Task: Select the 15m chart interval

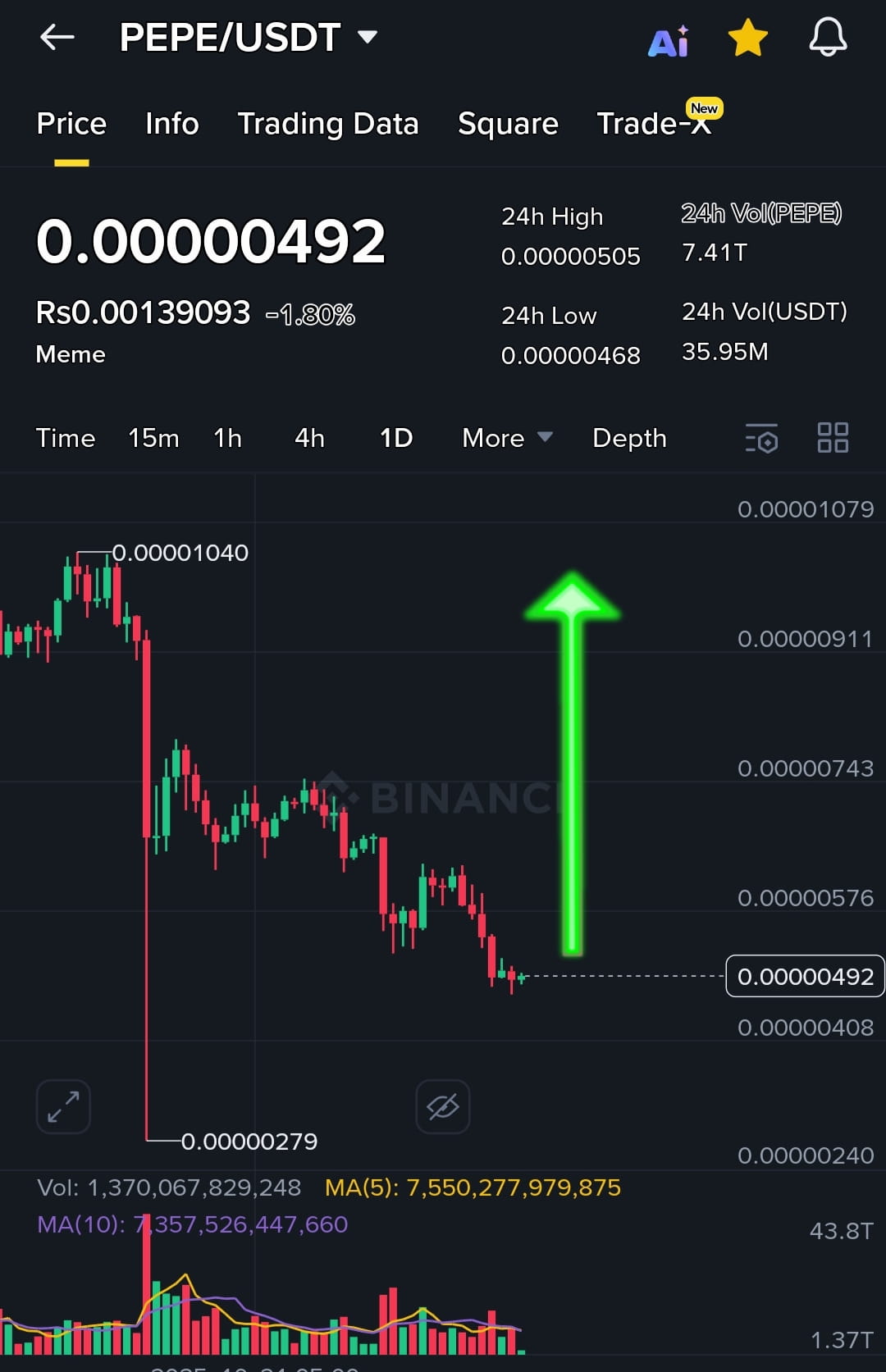Action: tap(153, 438)
